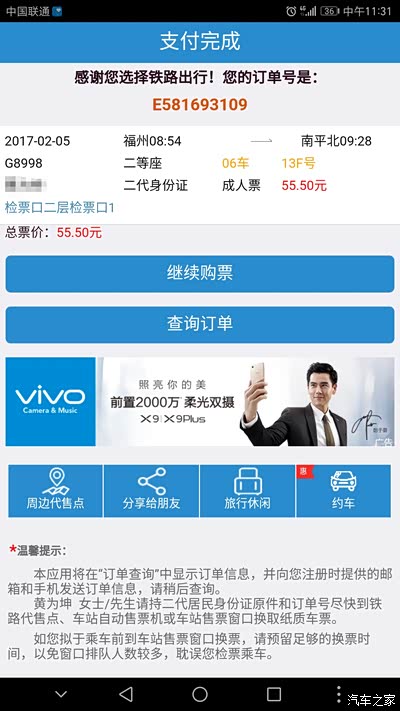Go back using the system back button
This screenshot has width=400, height=711.
(x=126, y=694)
